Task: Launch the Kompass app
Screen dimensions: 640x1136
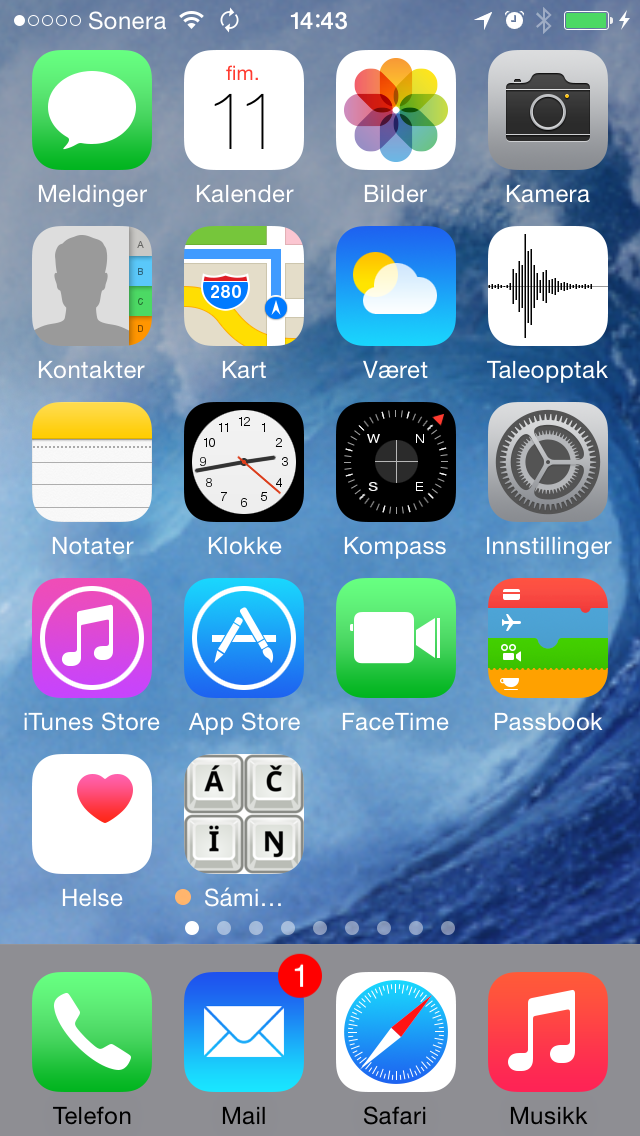Action: click(x=396, y=462)
